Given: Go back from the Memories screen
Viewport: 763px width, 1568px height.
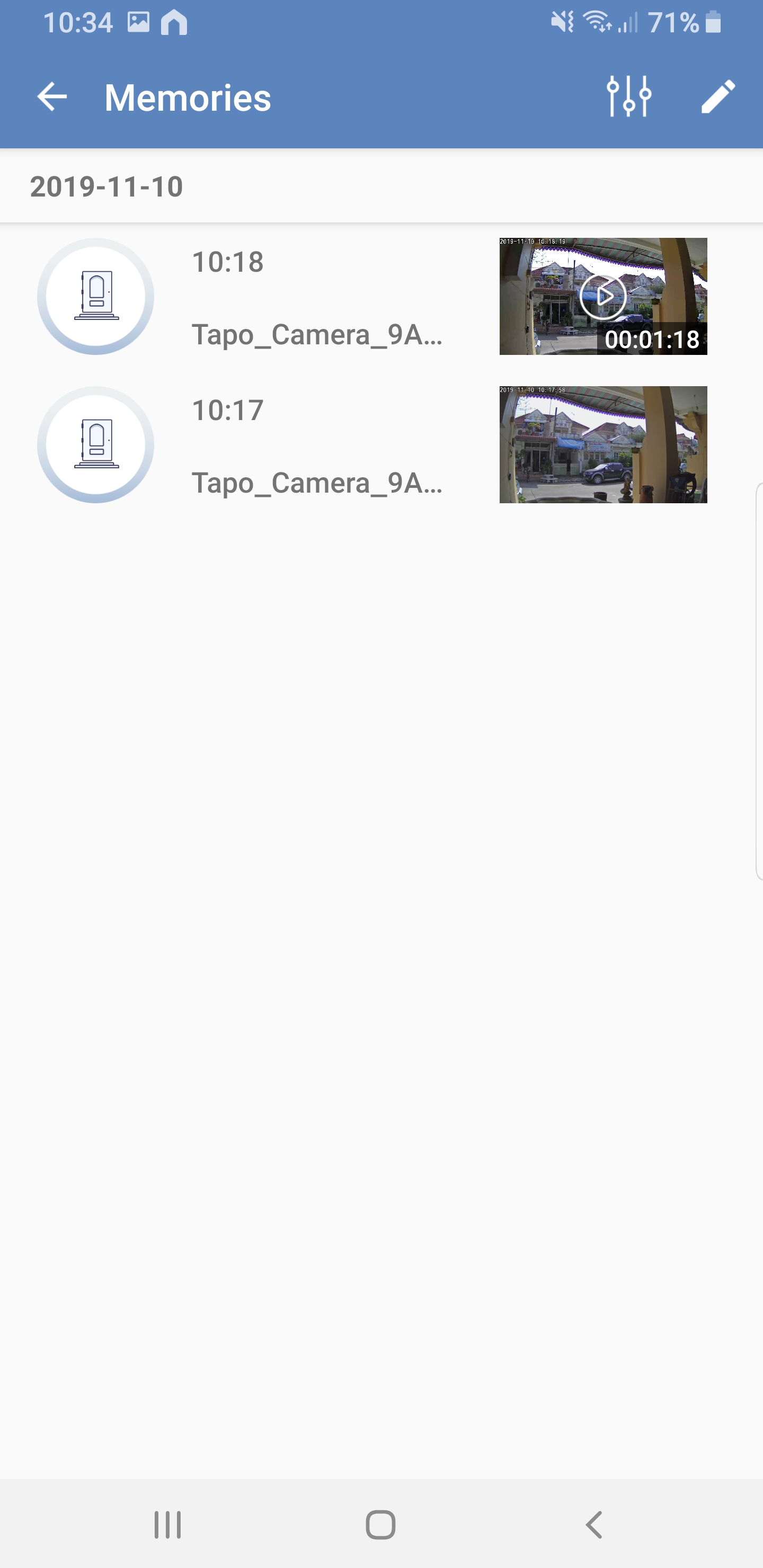Looking at the screenshot, I should tap(52, 97).
